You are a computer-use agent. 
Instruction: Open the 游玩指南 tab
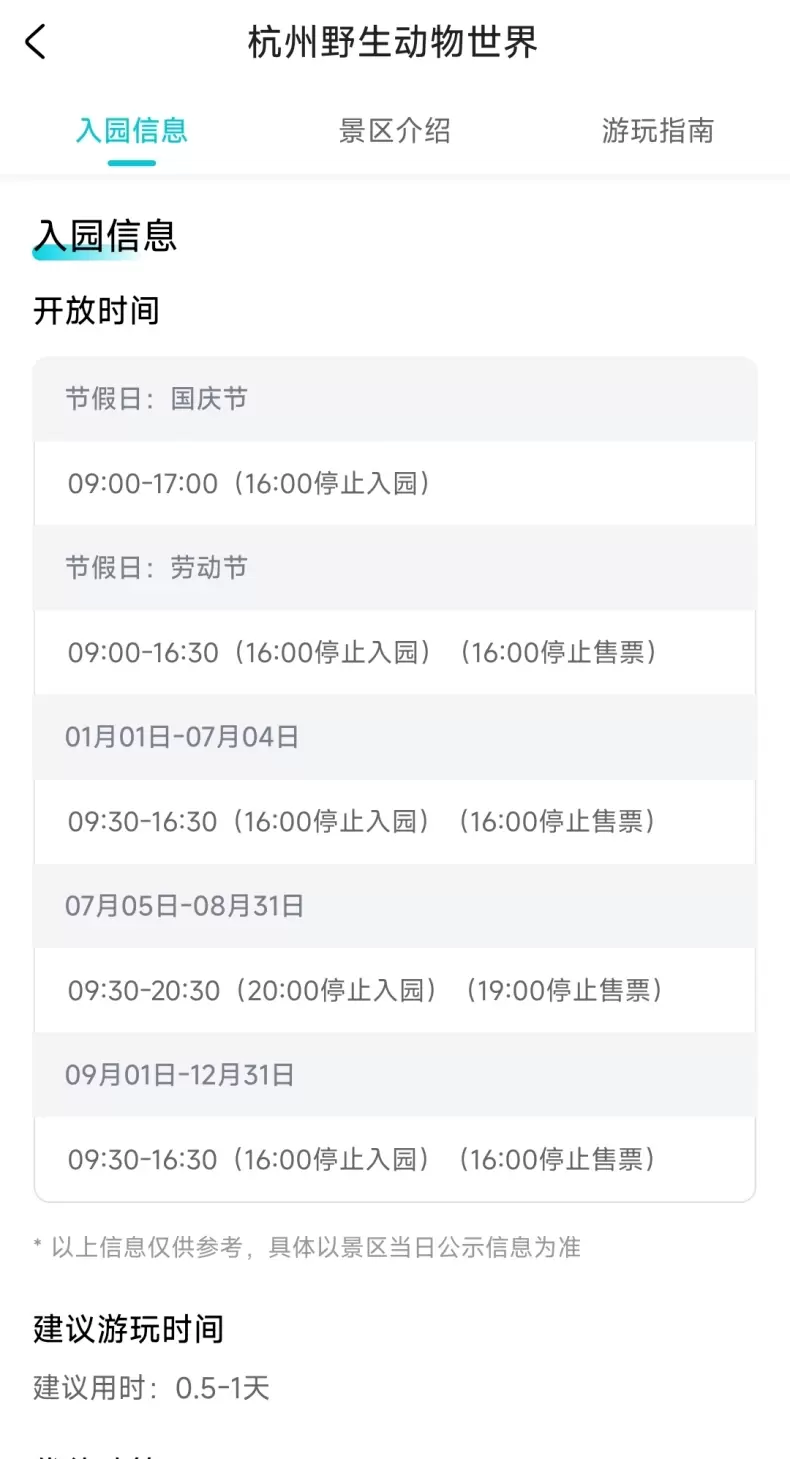point(657,131)
